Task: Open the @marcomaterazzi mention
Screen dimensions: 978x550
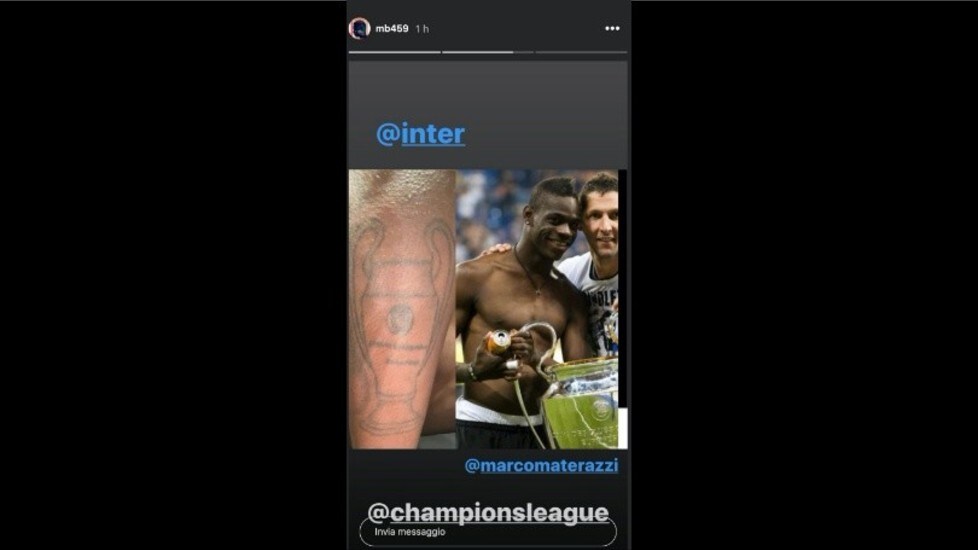Action: coord(541,465)
